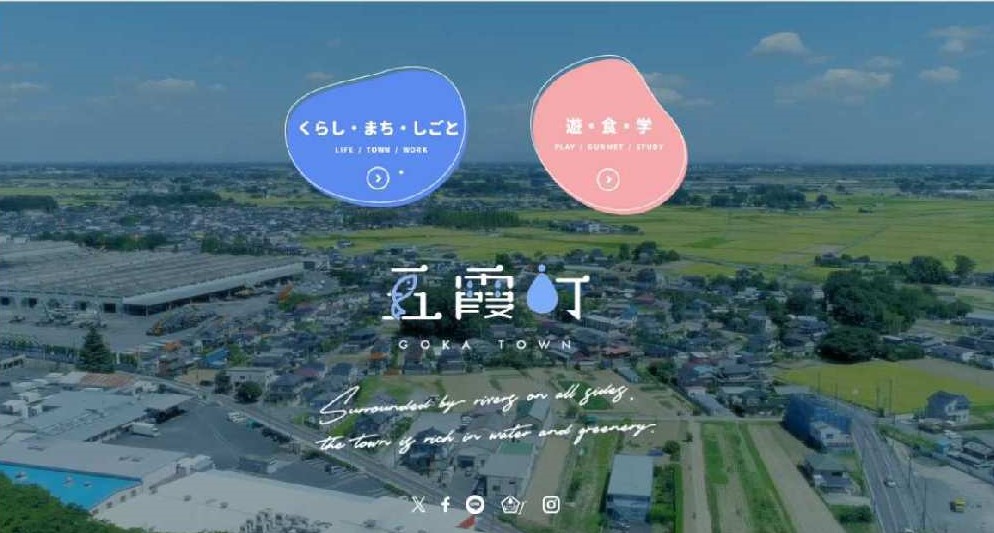
Task: Open the town's Instagram profile
Action: pos(551,505)
